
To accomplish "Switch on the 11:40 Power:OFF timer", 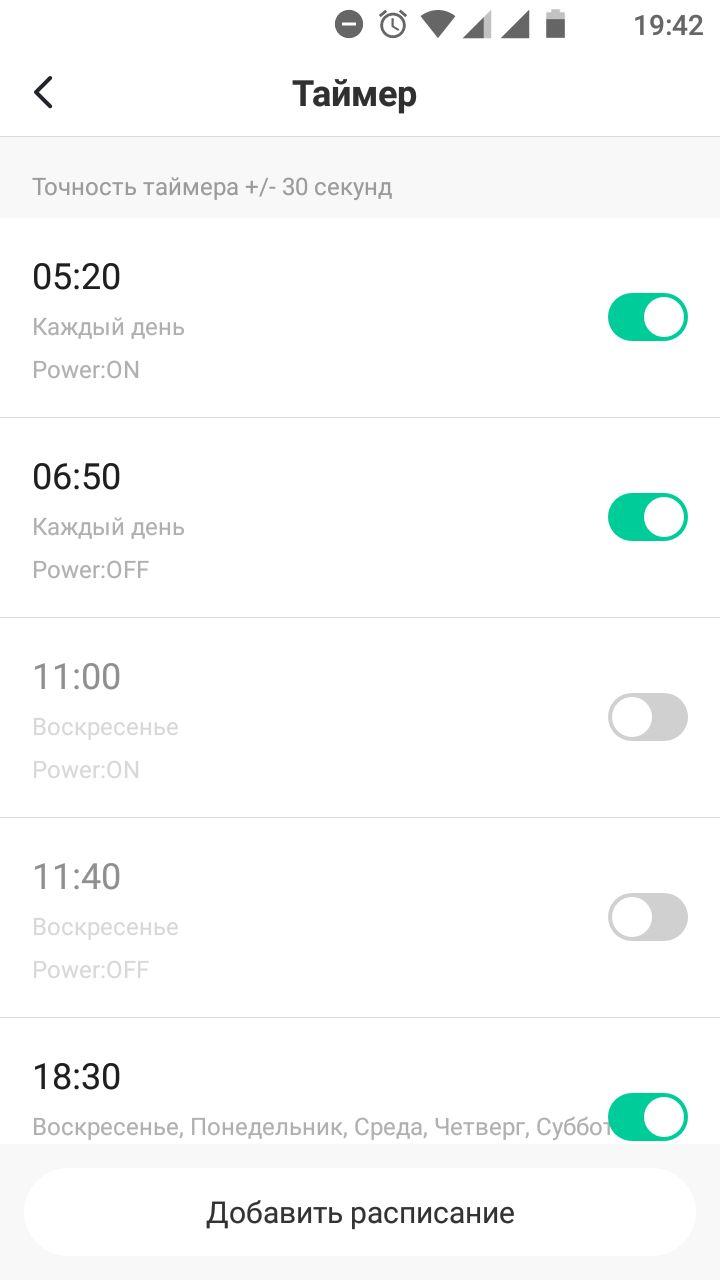I will point(647,917).
